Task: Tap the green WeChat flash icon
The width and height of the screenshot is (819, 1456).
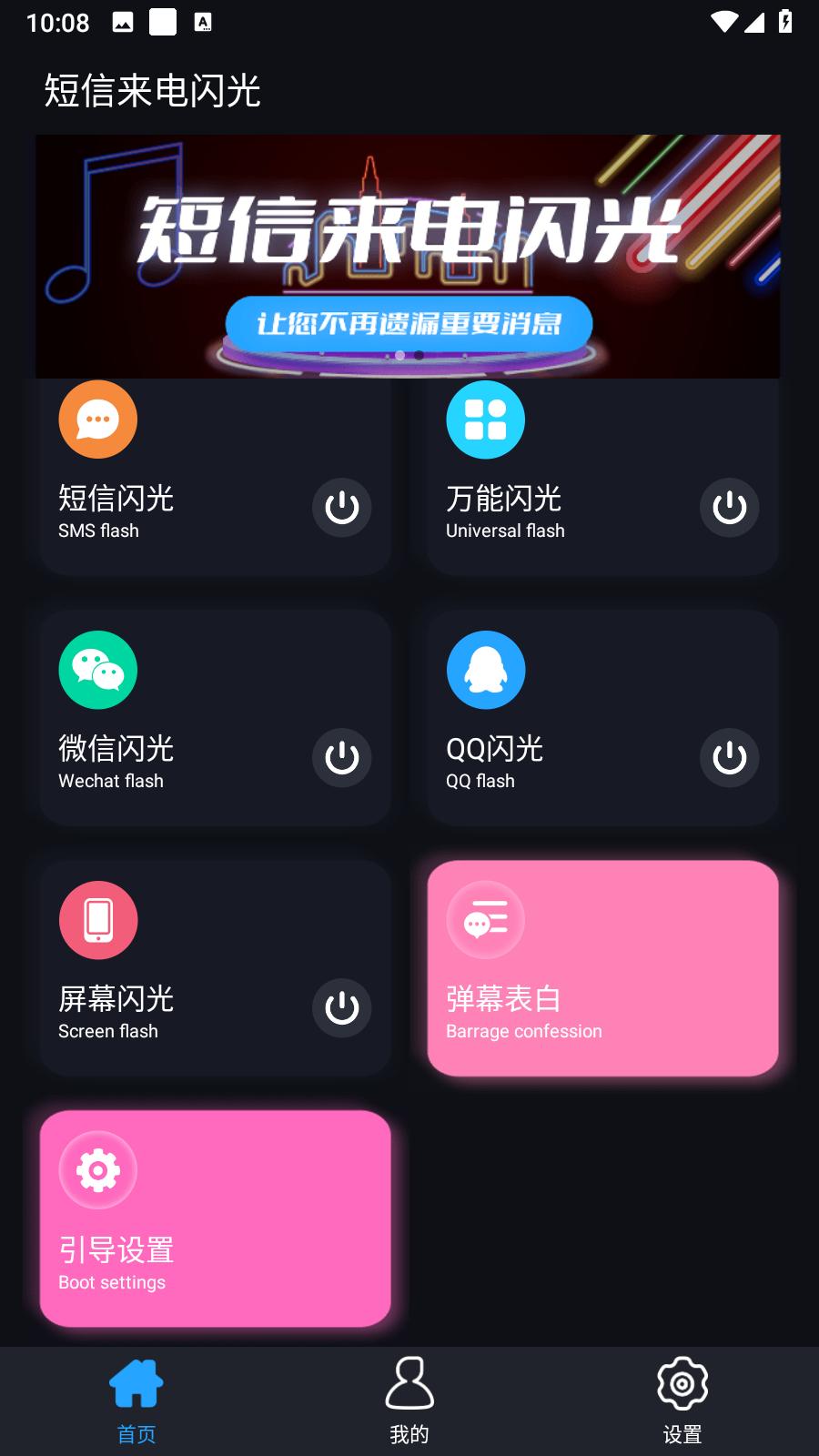Action: click(x=97, y=670)
